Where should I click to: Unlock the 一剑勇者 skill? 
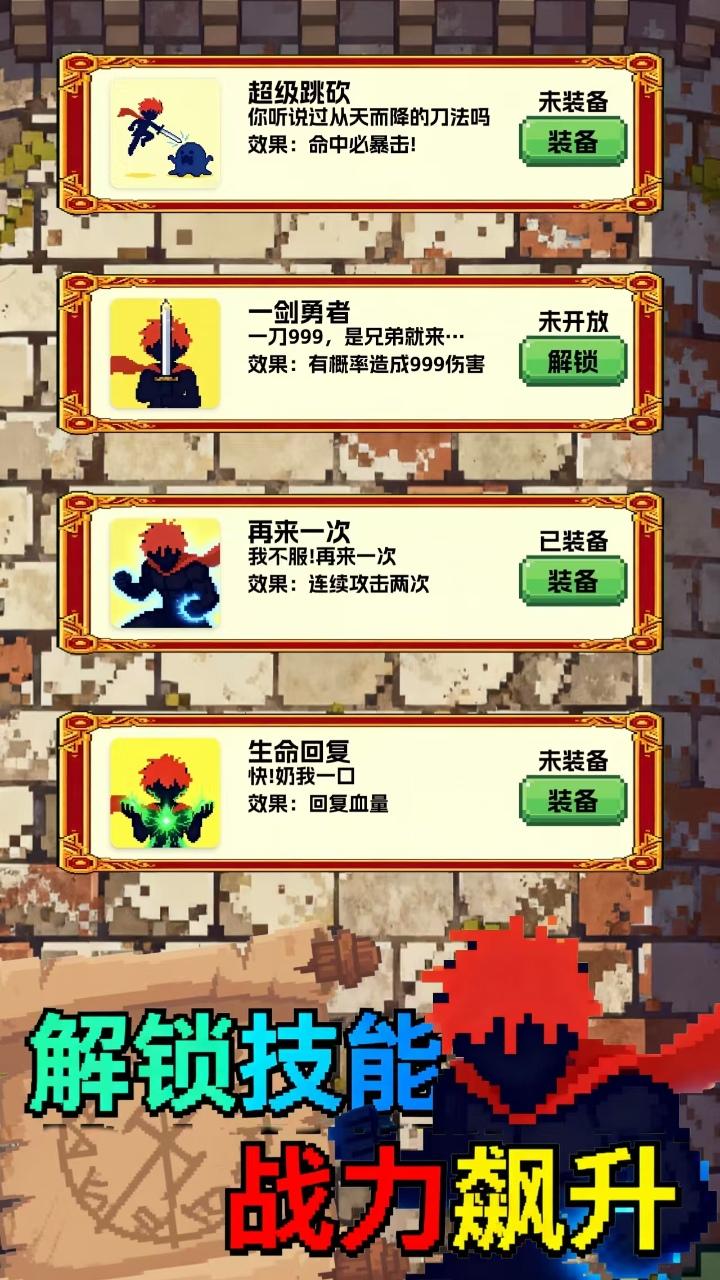tap(574, 360)
